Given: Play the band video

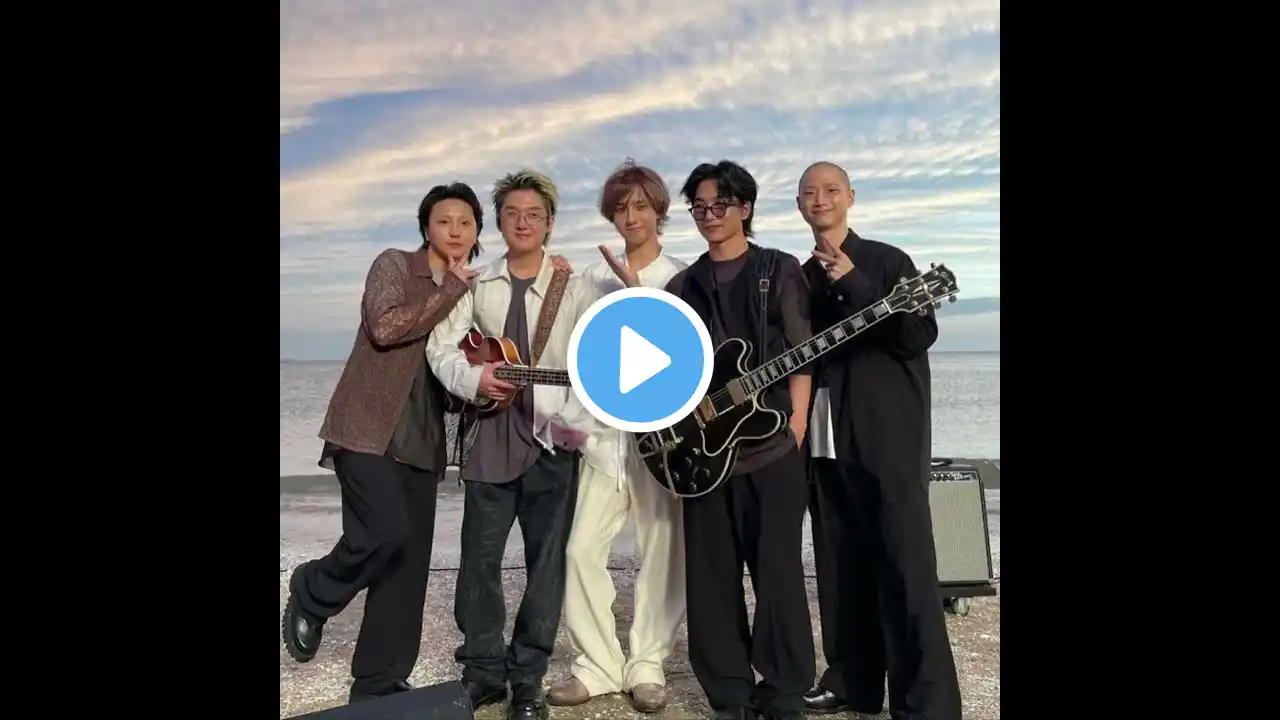Looking at the screenshot, I should tap(640, 360).
